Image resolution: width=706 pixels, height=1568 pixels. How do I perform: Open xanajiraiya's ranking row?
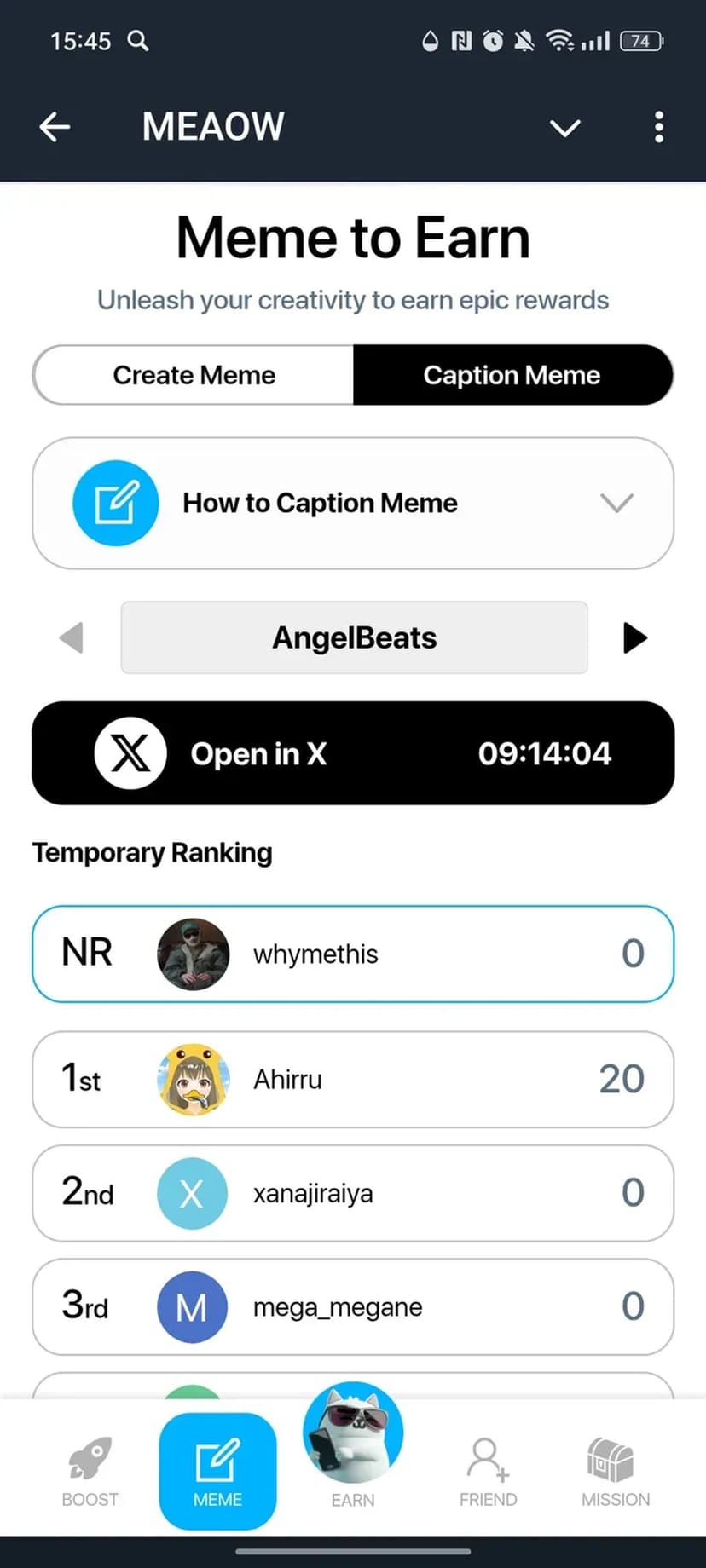[353, 1193]
